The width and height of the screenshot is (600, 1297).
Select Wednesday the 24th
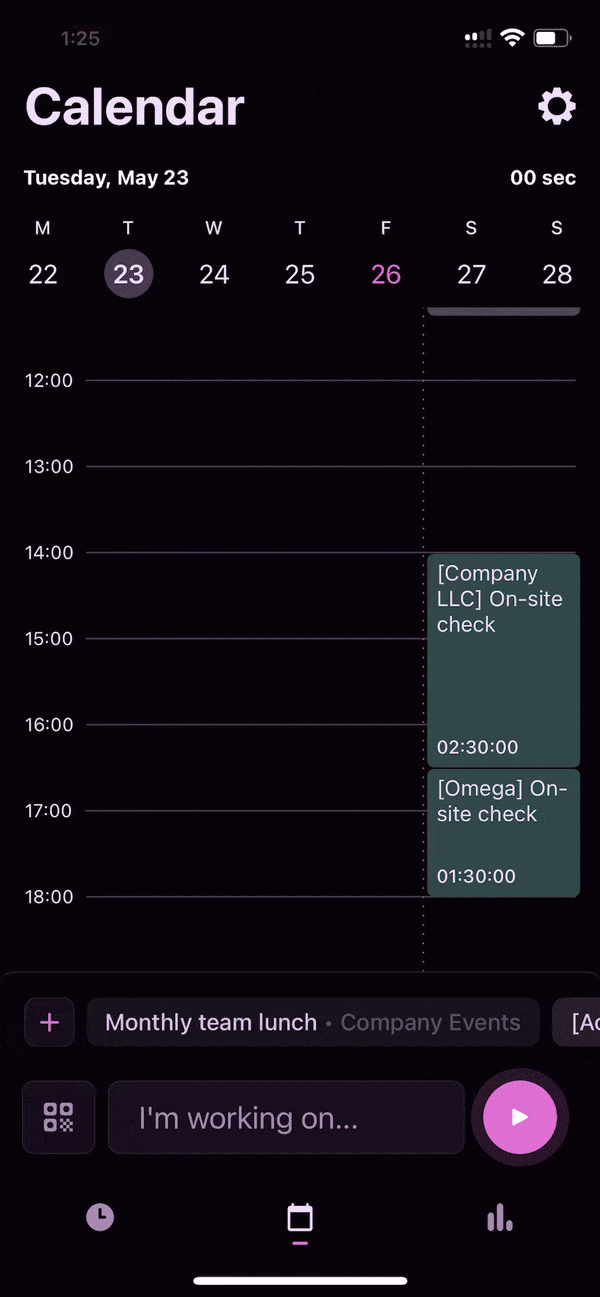[214, 274]
